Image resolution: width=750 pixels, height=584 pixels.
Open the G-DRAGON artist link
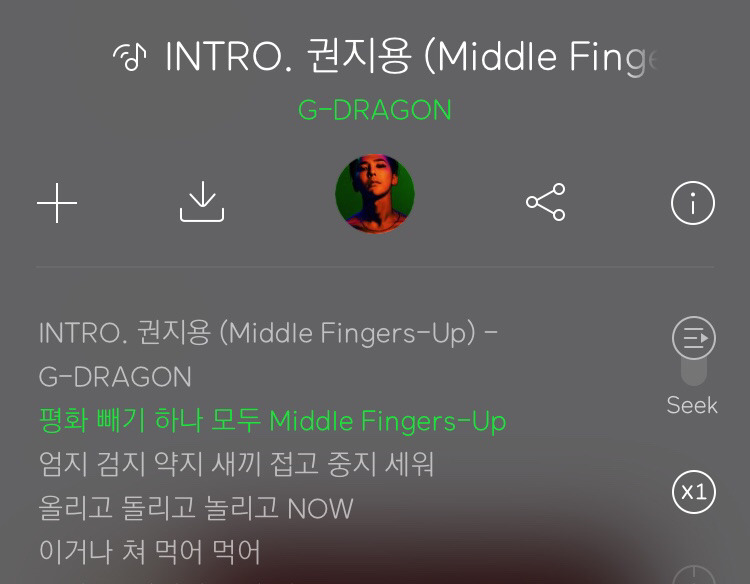pyautogui.click(x=375, y=109)
